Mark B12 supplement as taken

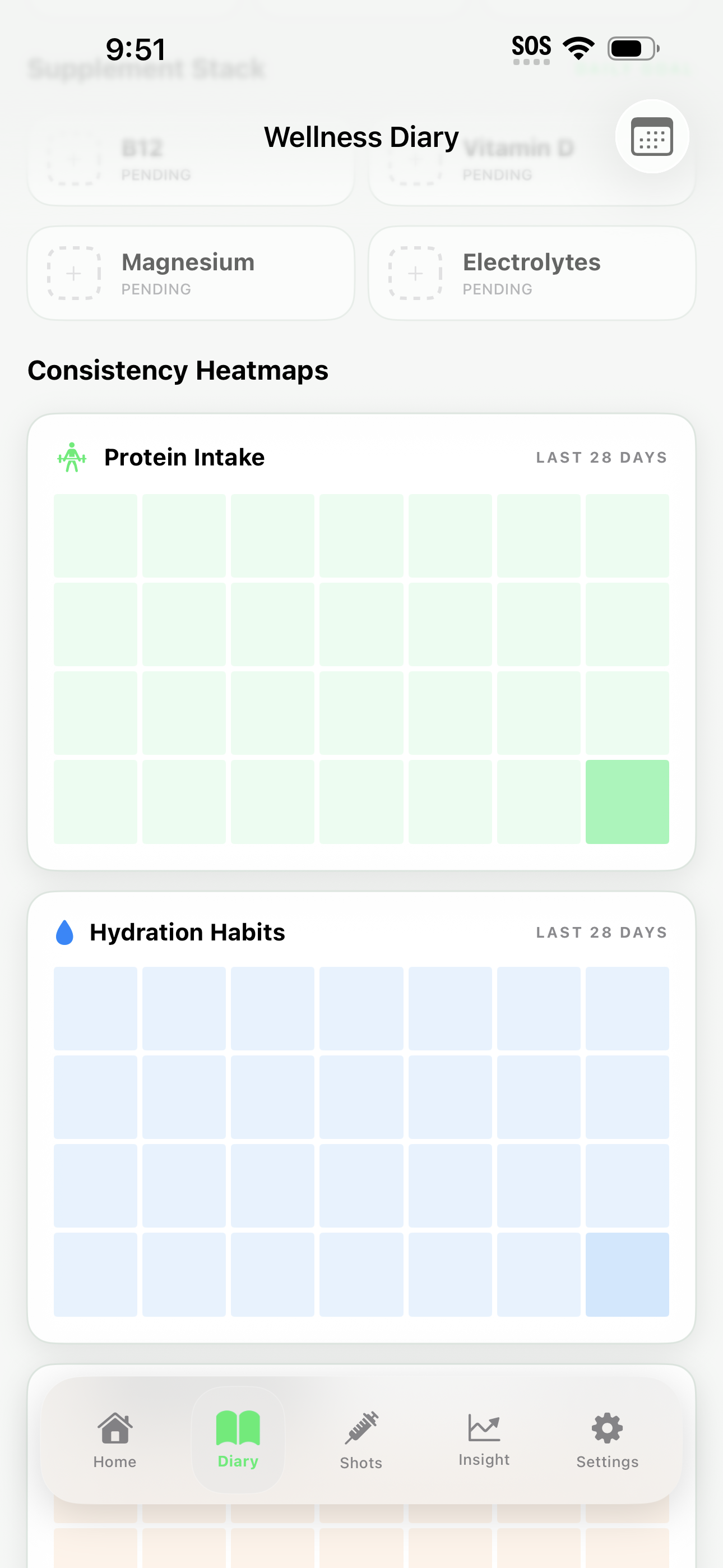pos(191,159)
